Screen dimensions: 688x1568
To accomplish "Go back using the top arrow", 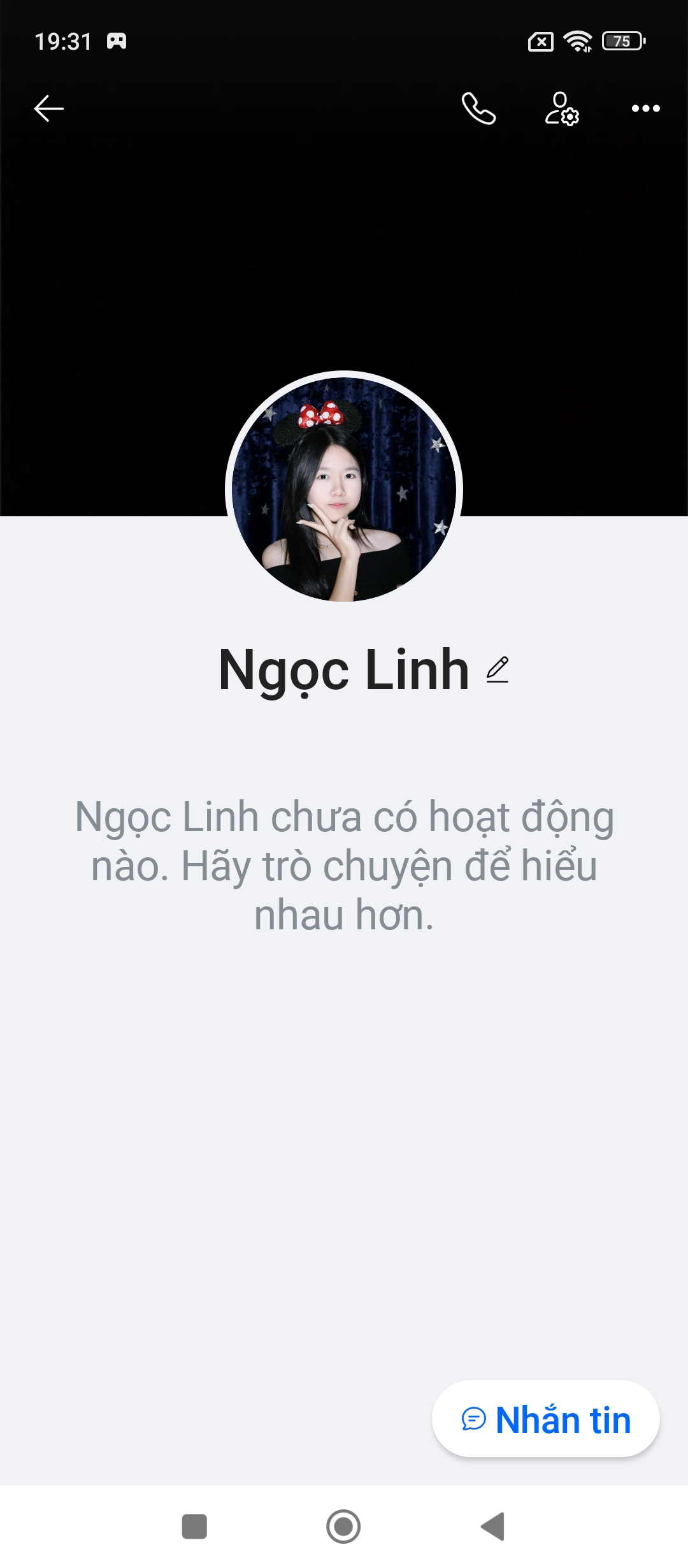I will click(x=49, y=108).
